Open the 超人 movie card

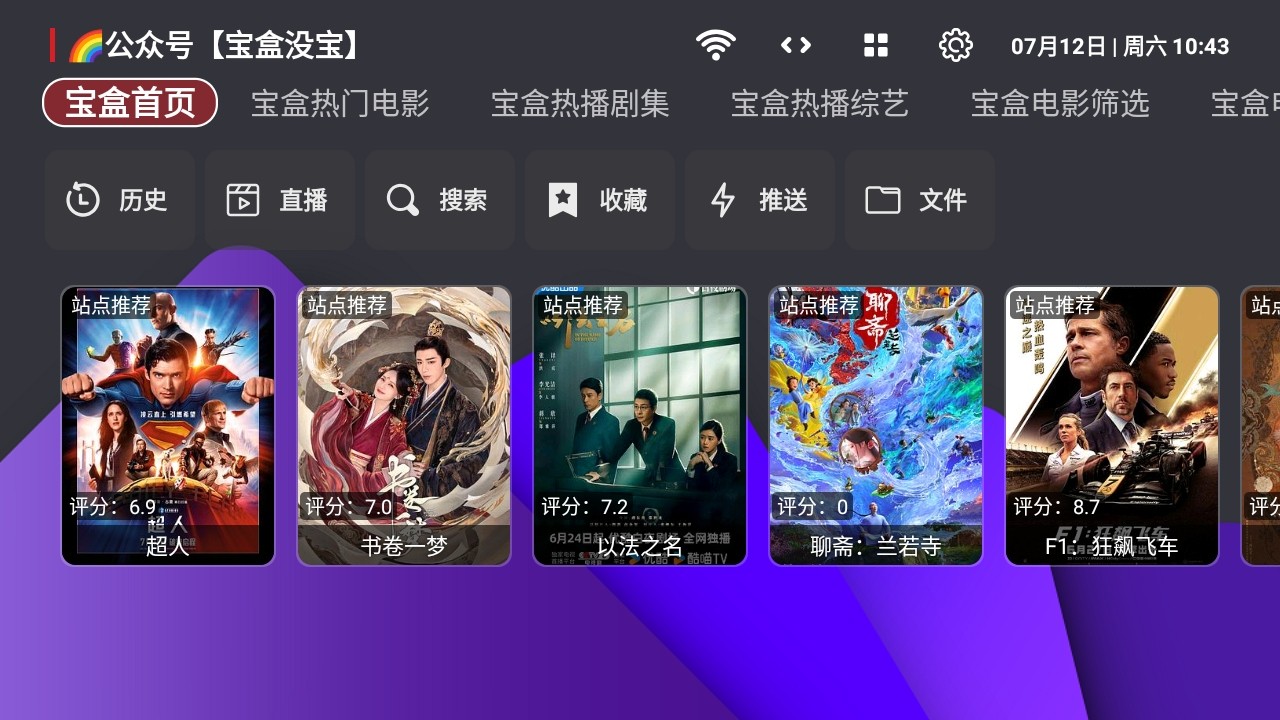[x=168, y=425]
